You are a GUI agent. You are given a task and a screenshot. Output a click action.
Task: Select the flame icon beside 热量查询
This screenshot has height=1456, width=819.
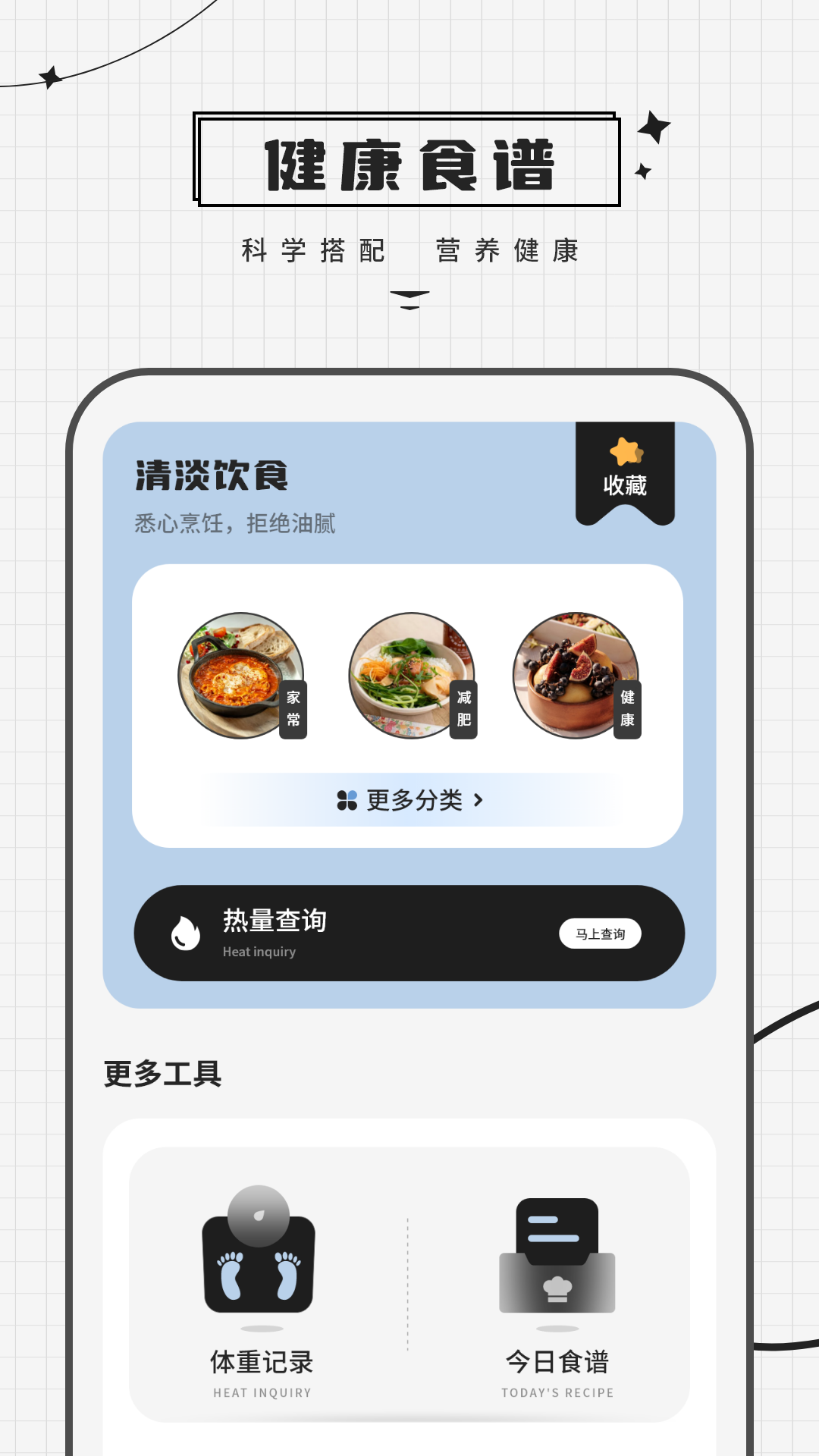click(187, 932)
